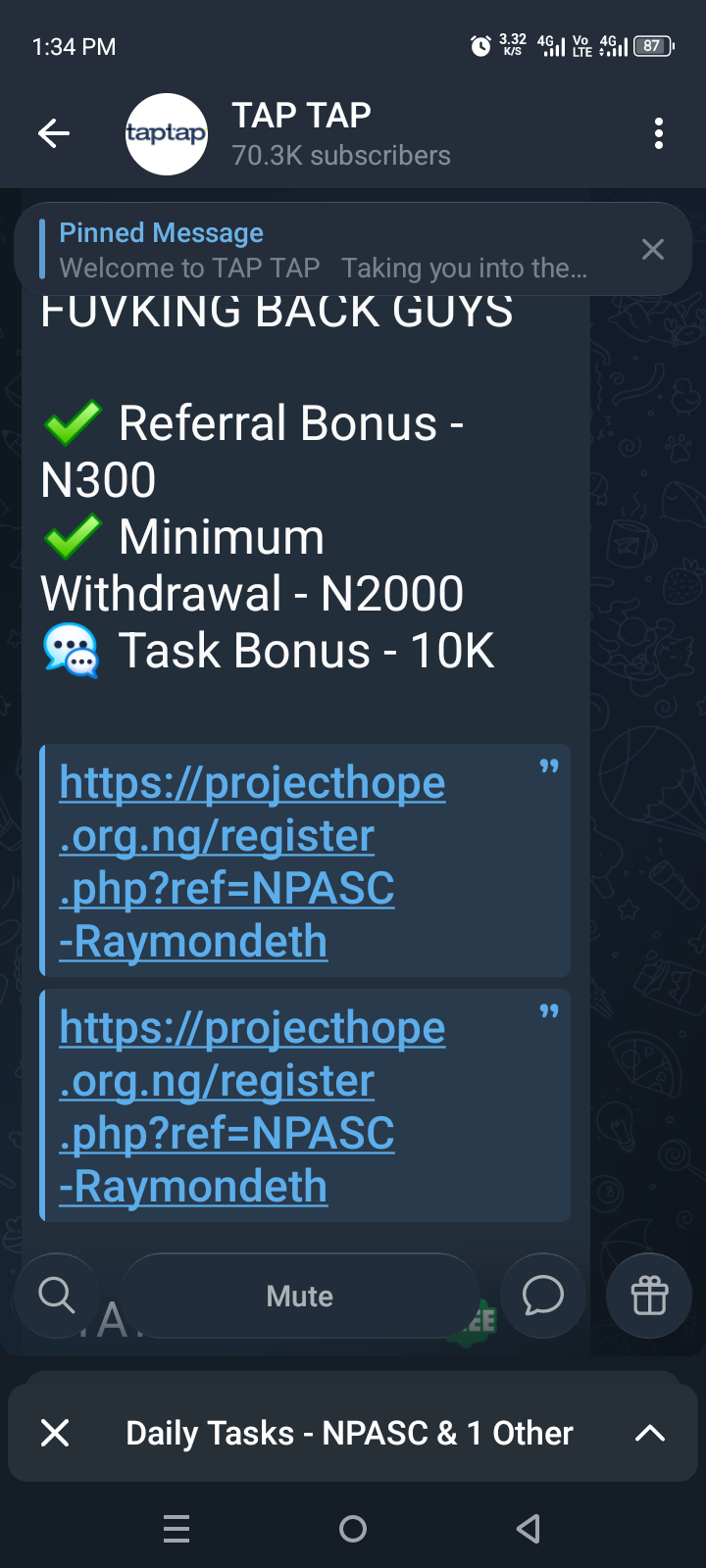Go to the system home screen
This screenshot has height=1568, width=706.
coord(353,1529)
